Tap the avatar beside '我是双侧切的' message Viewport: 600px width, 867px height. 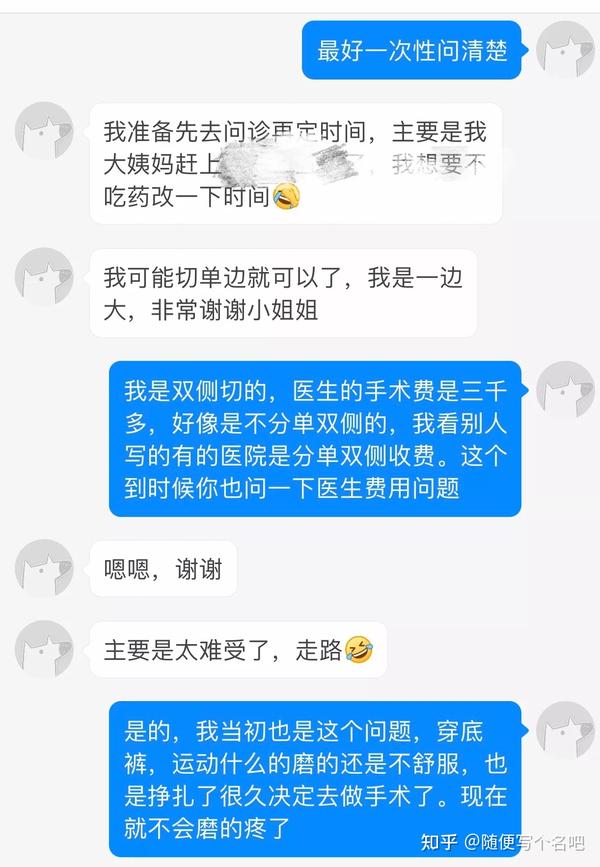pos(566,391)
